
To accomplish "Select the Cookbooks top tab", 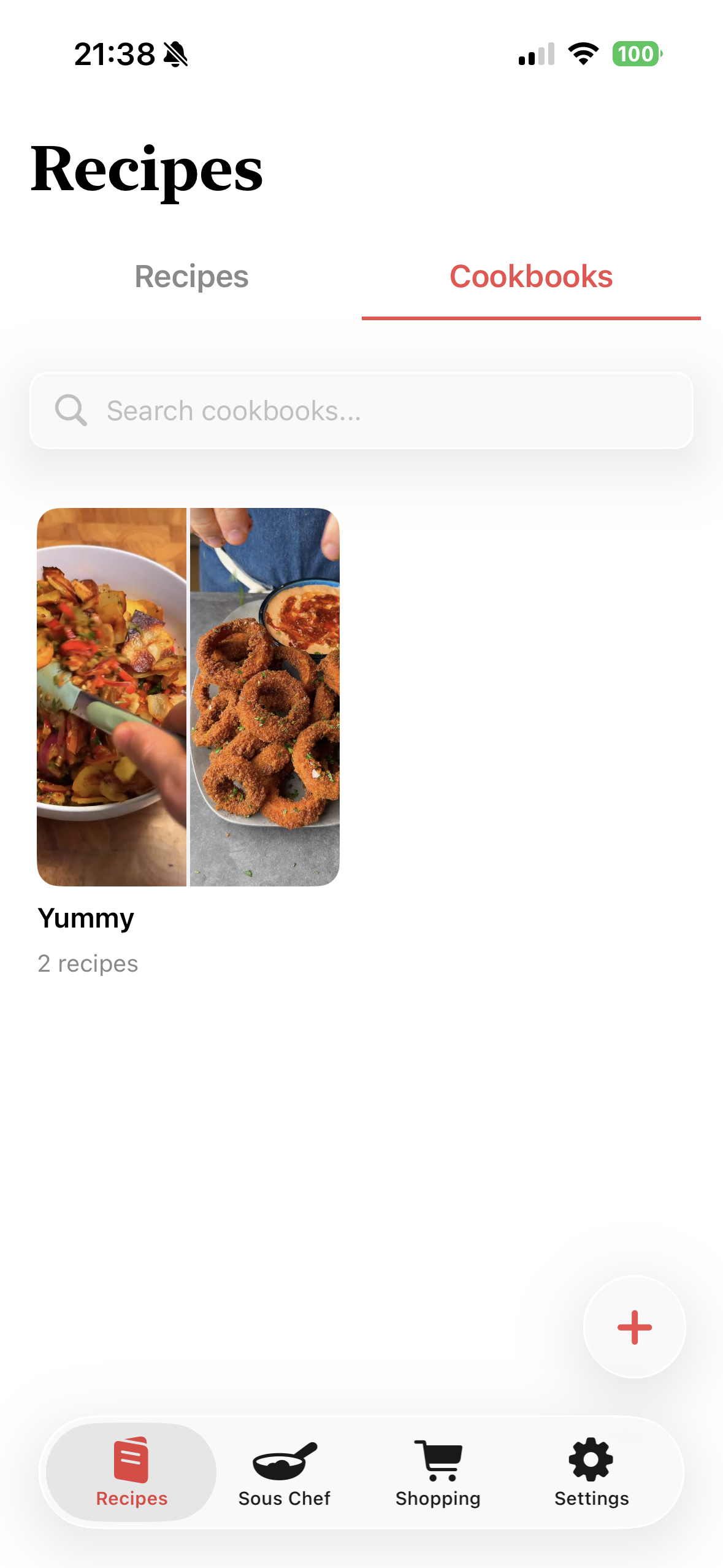I will click(x=531, y=277).
